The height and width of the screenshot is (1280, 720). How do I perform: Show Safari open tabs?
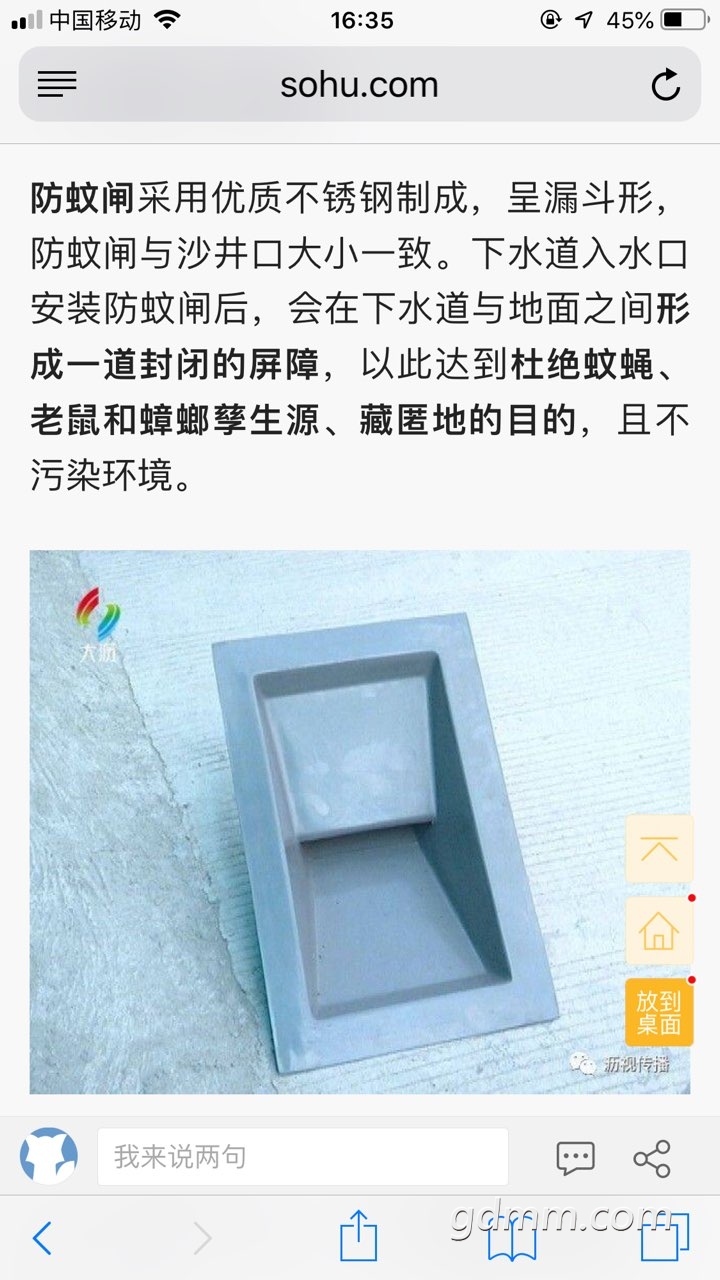tap(665, 1239)
